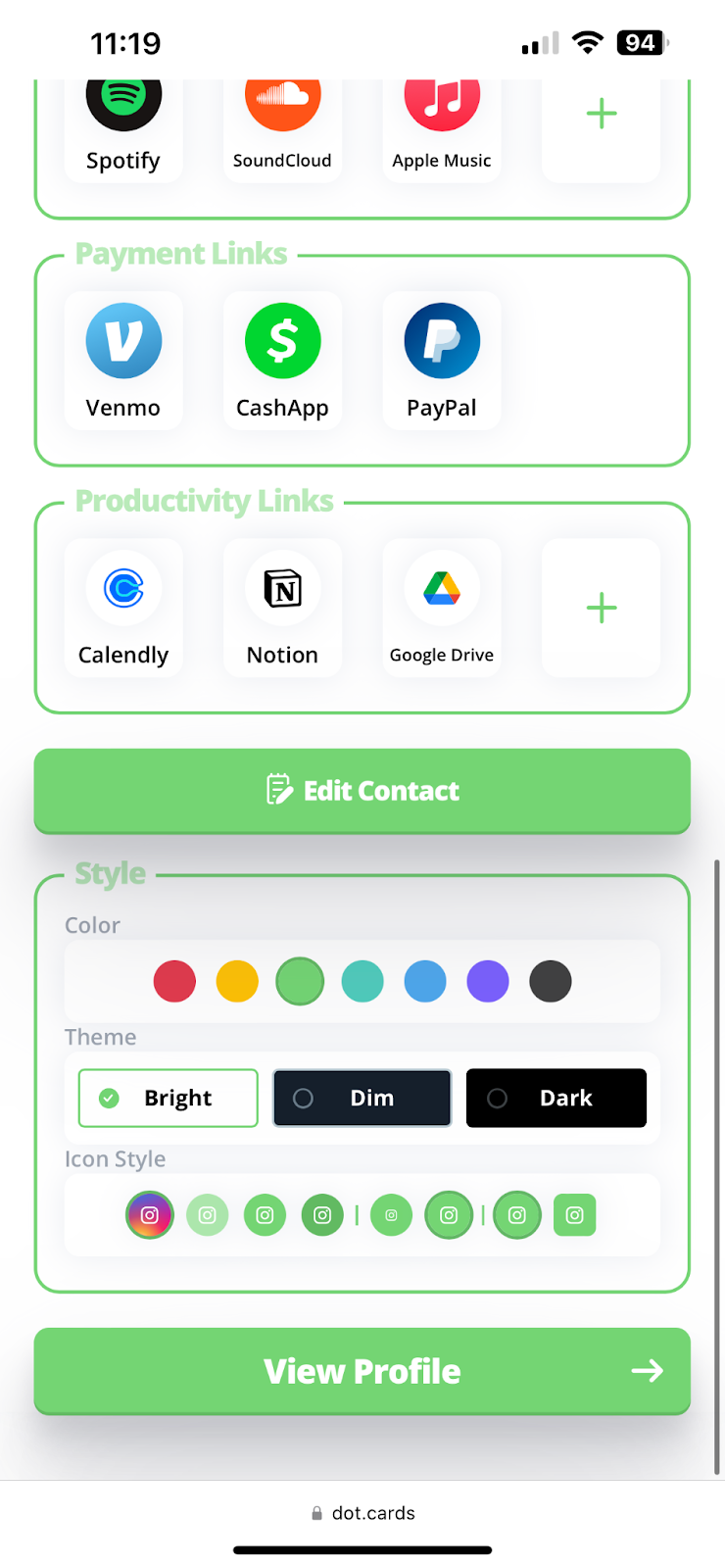Open the Google Drive link tile
This screenshot has height=1568, width=725.
442,608
